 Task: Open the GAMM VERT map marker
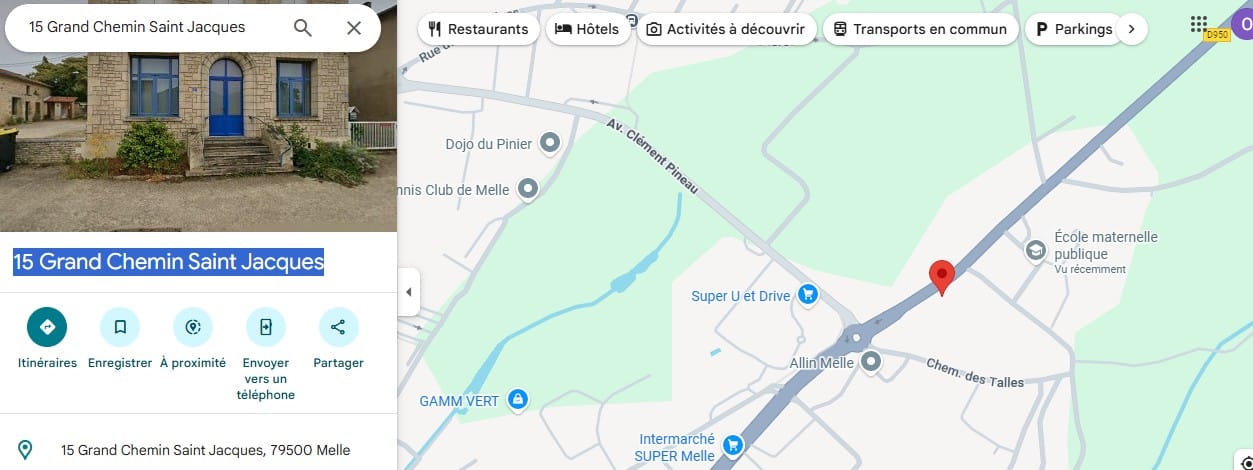pyautogui.click(x=517, y=401)
